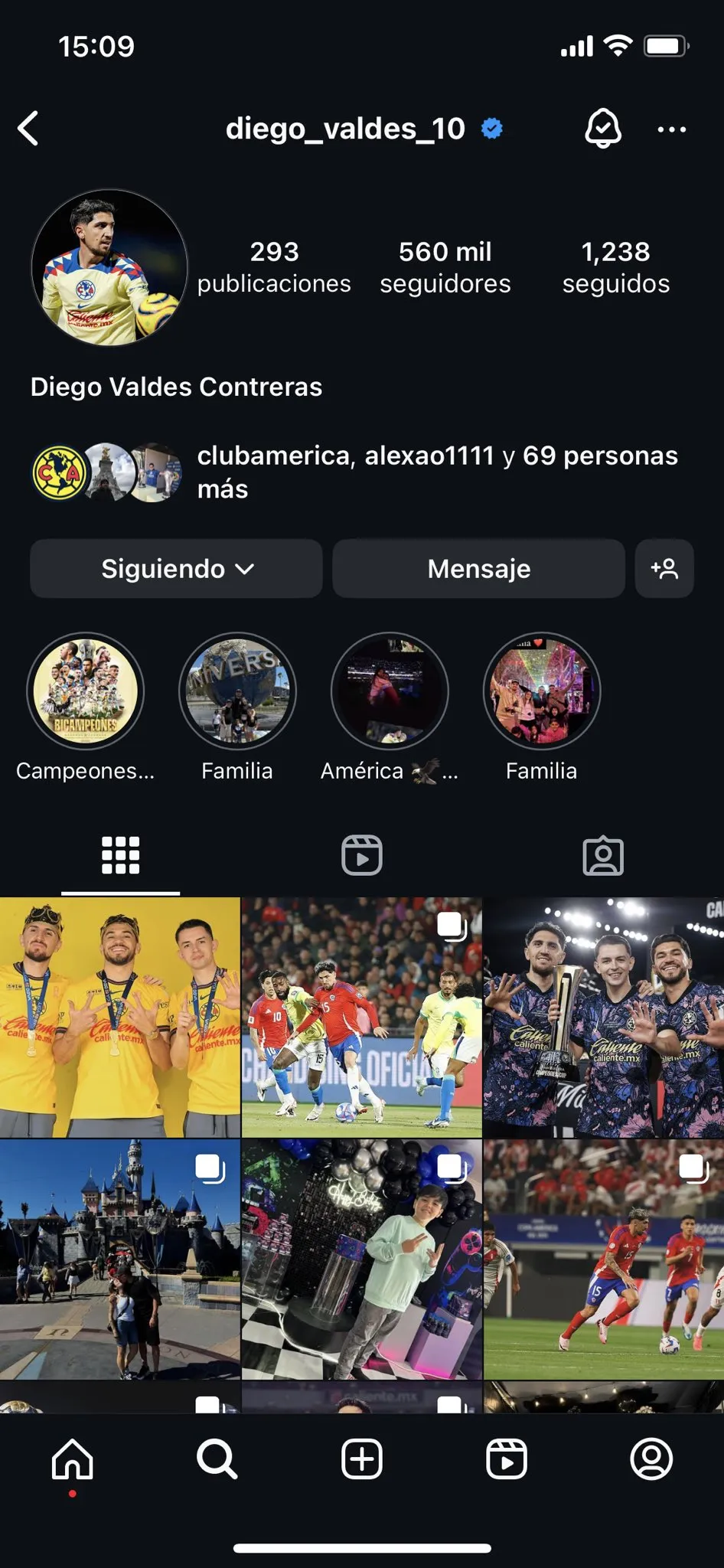The height and width of the screenshot is (1568, 724).
Task: Tap the suggested accounts add-person icon
Action: coord(664,569)
